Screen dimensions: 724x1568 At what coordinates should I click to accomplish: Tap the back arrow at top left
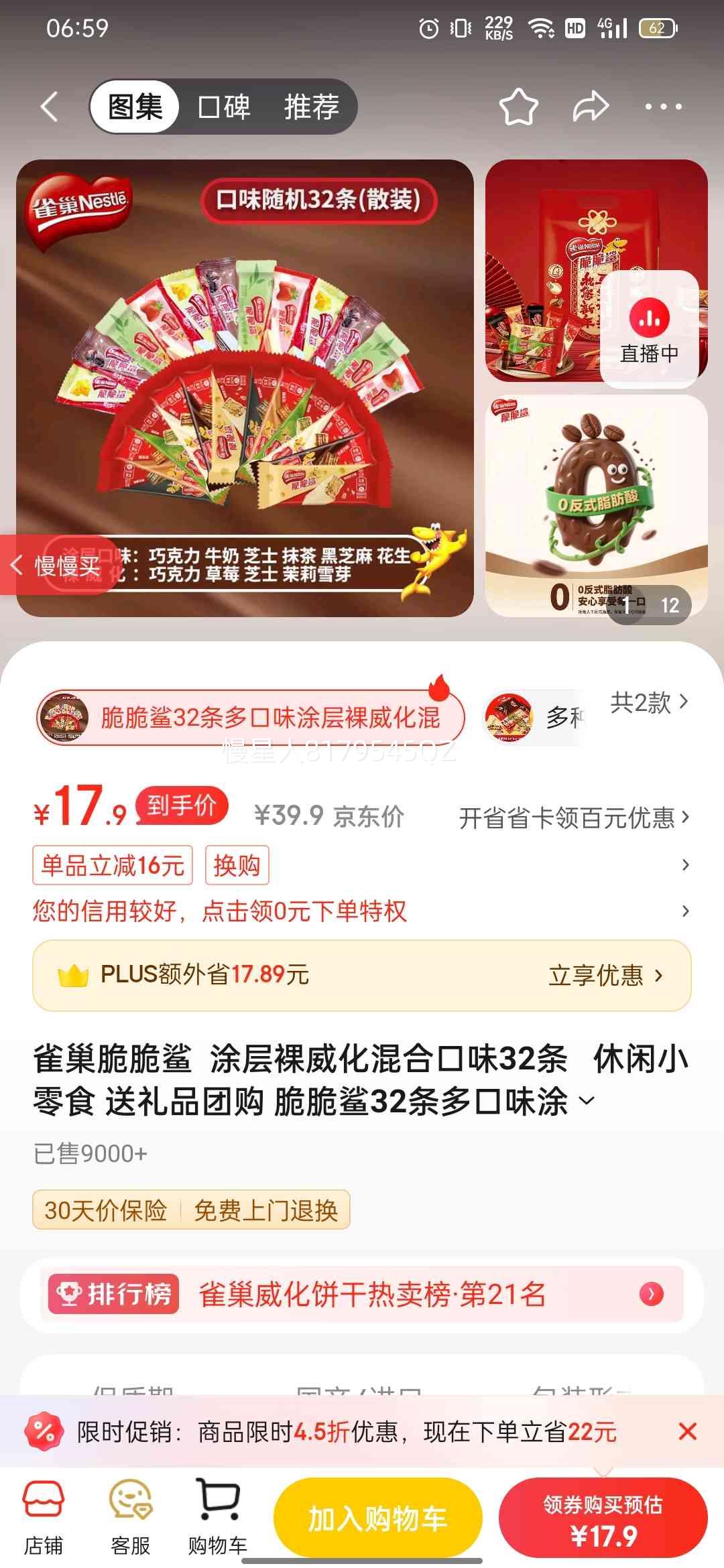click(48, 106)
